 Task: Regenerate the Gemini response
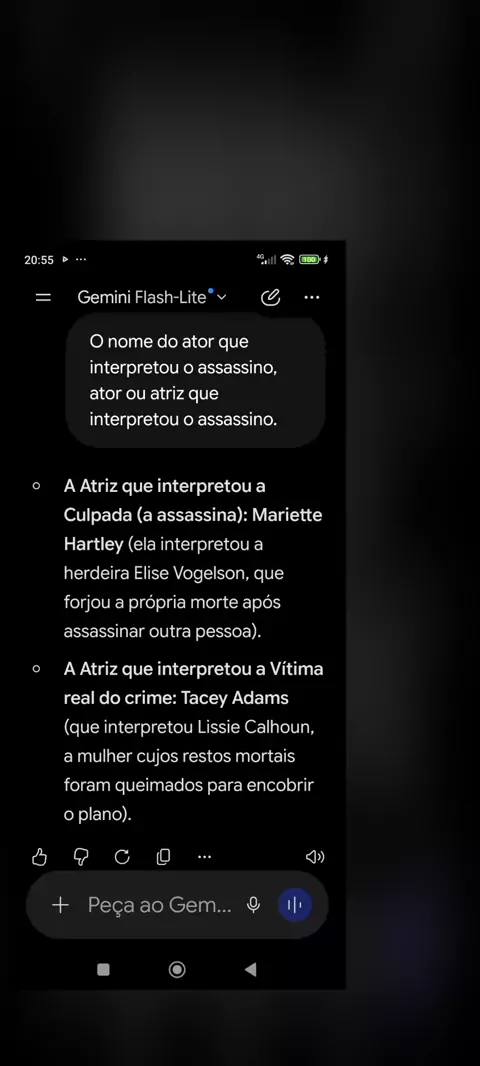click(122, 857)
